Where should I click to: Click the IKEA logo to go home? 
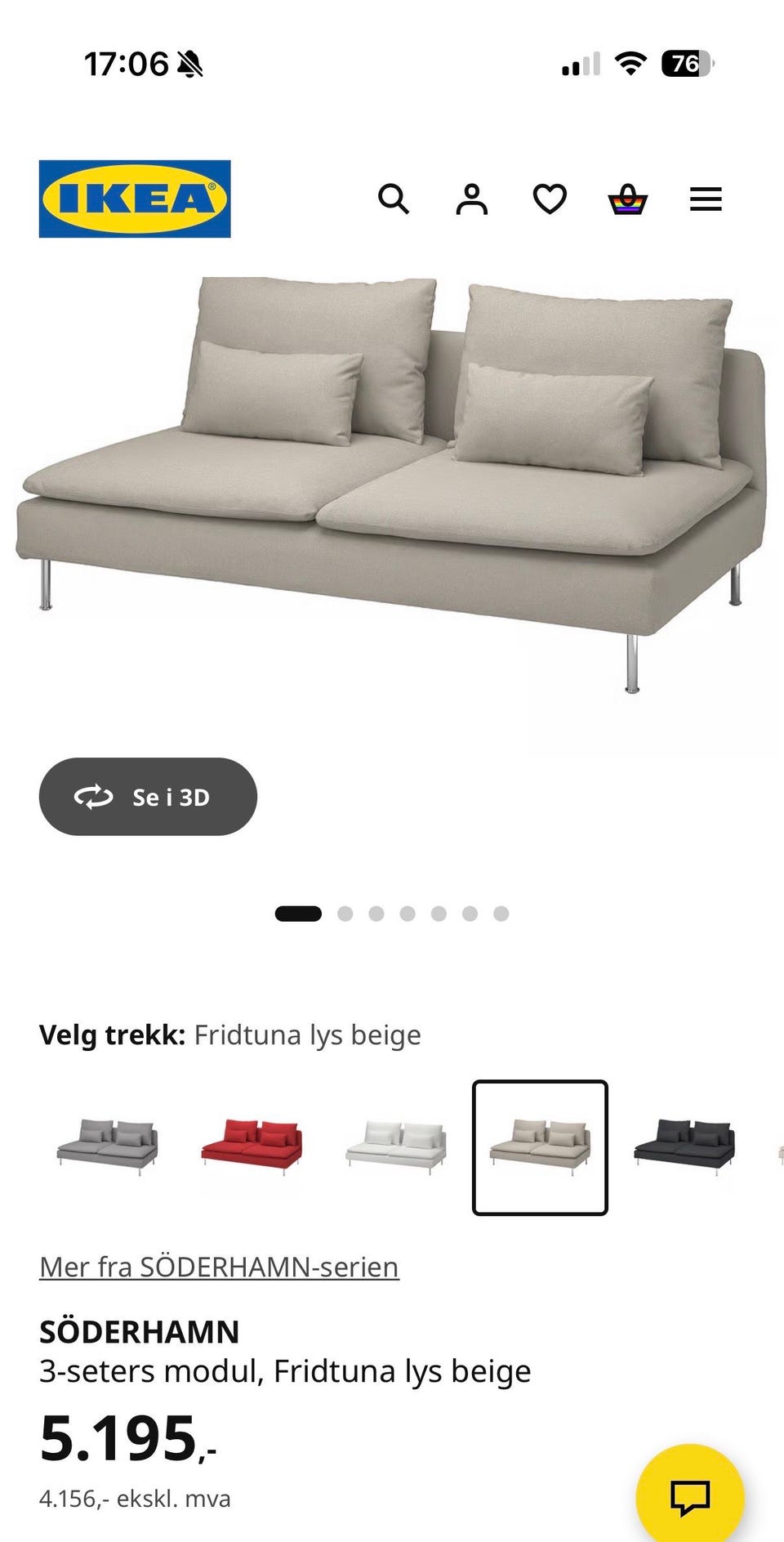[x=136, y=199]
